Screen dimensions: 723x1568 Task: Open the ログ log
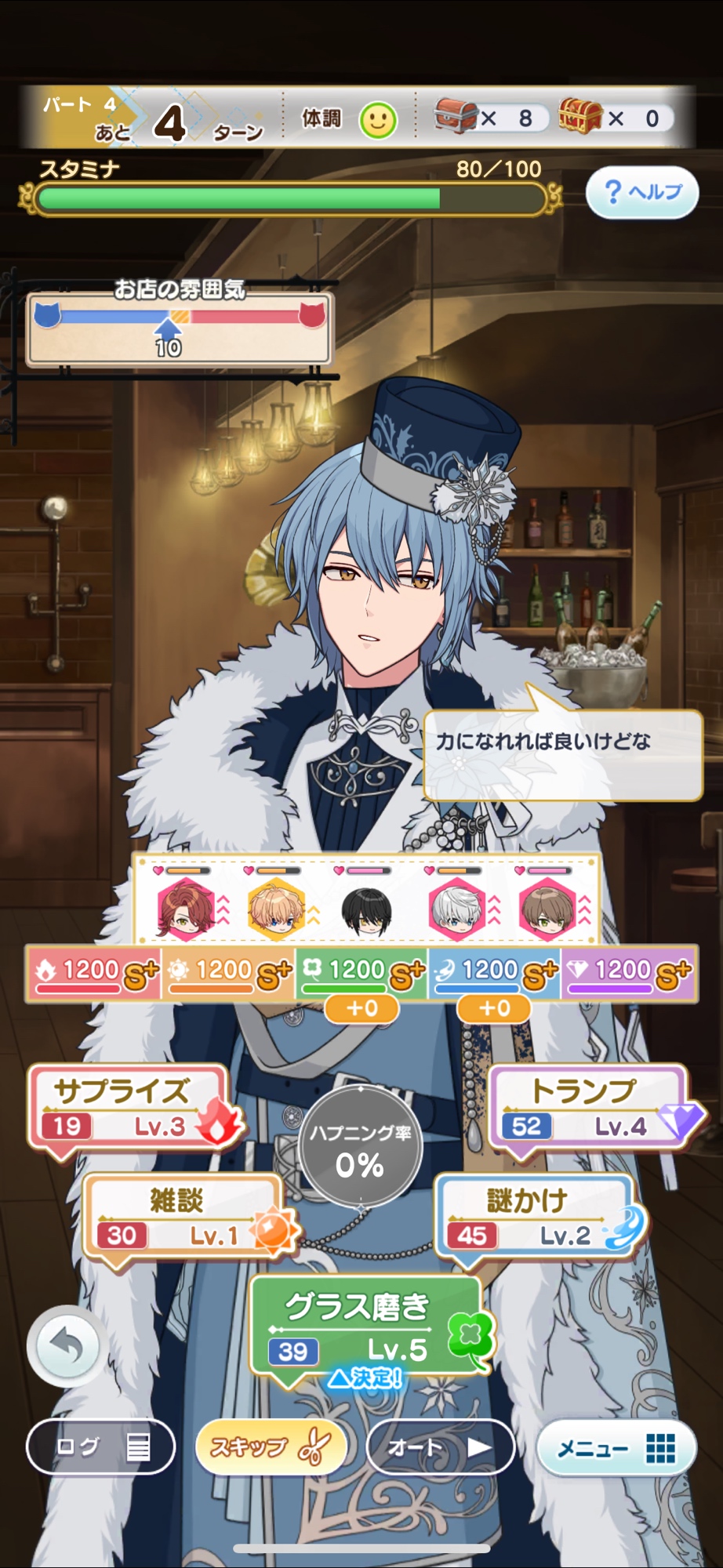pos(100,1446)
